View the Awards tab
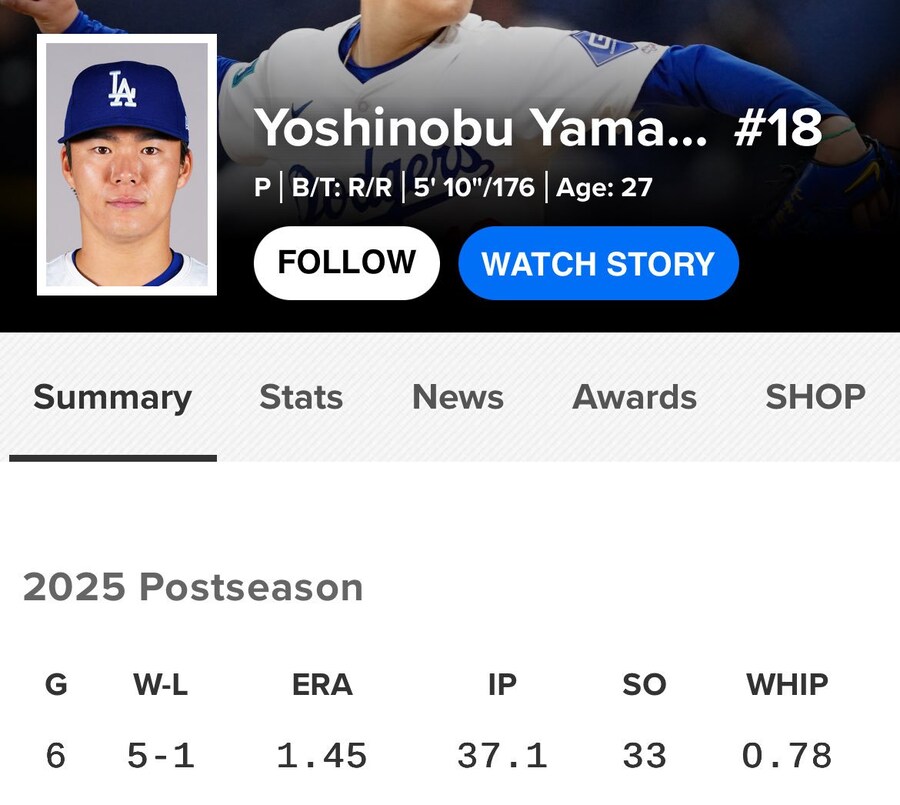The image size is (900, 805). [x=634, y=398]
